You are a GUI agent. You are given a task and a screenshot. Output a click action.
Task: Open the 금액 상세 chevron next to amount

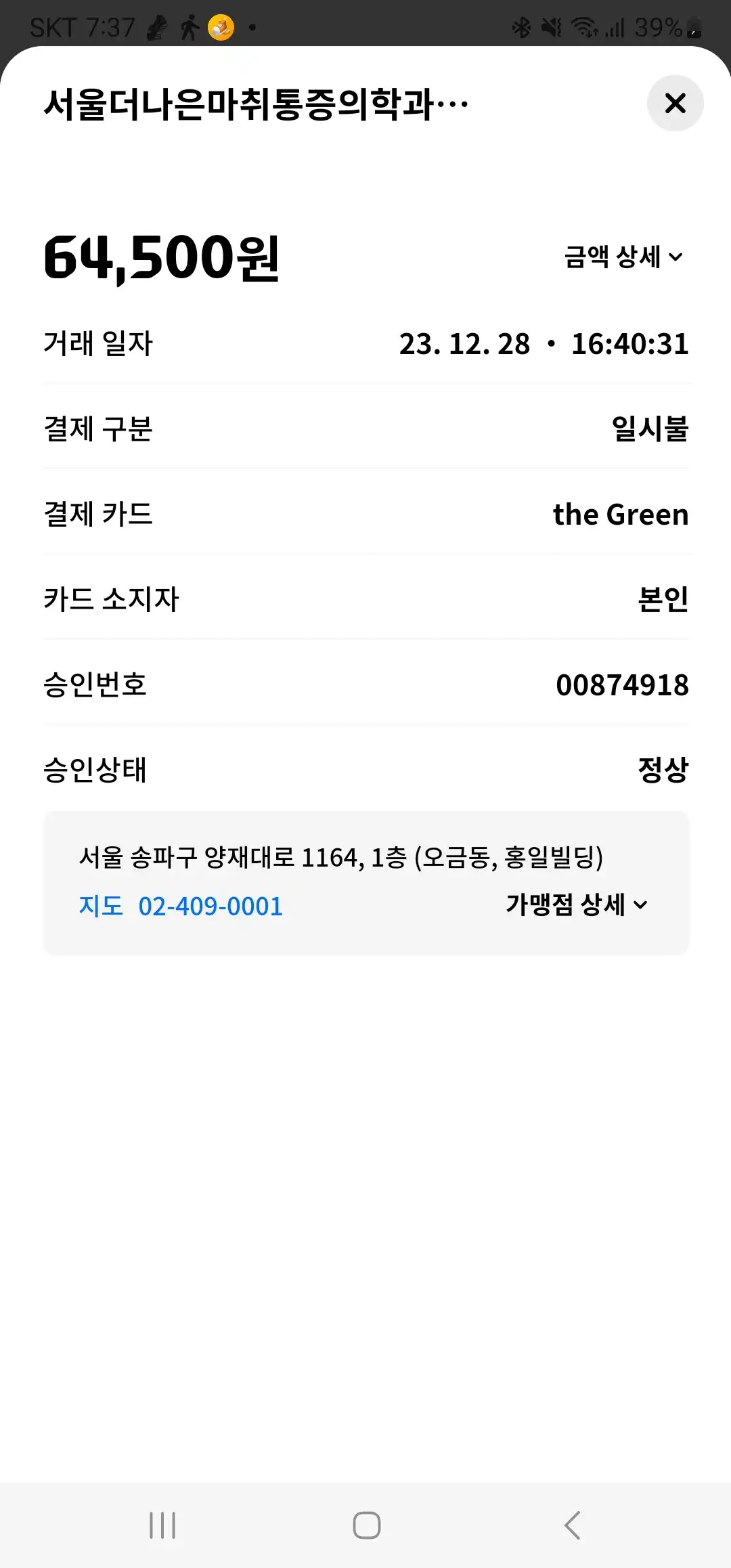[677, 257]
